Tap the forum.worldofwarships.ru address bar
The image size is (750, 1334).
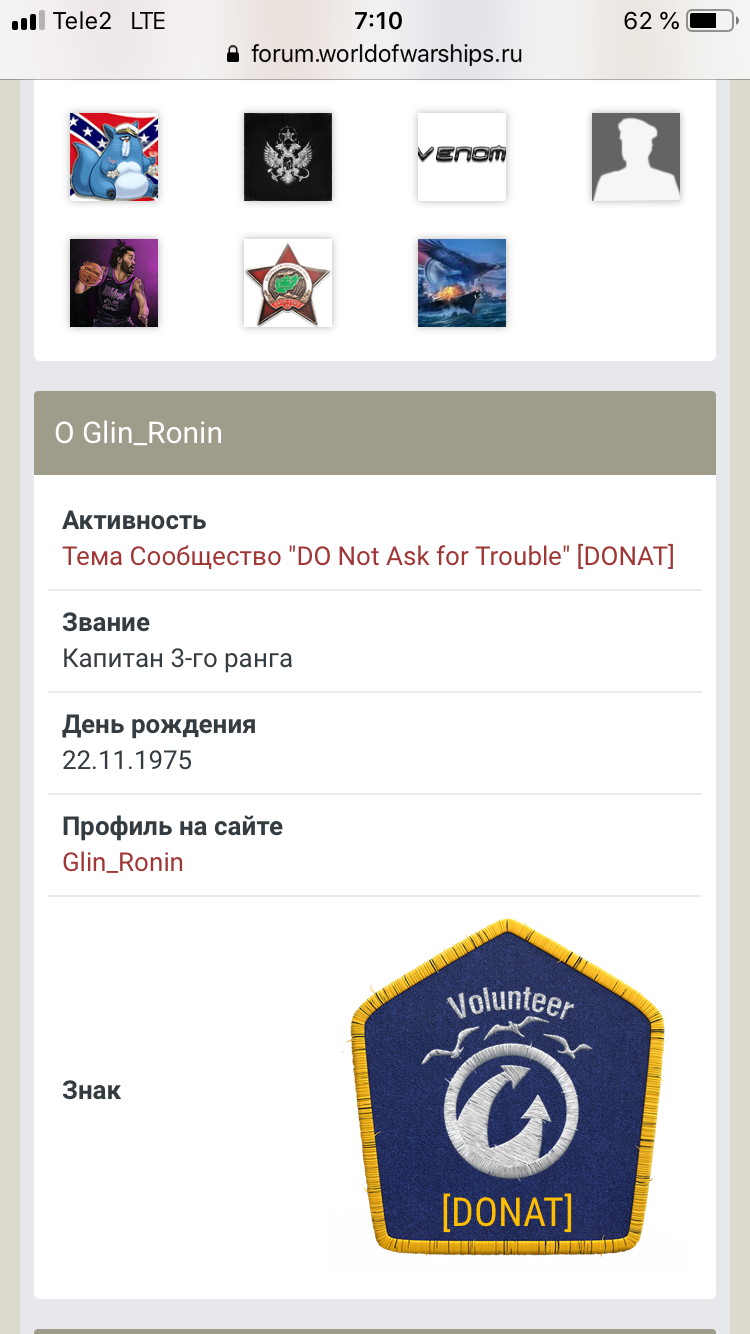(x=375, y=54)
